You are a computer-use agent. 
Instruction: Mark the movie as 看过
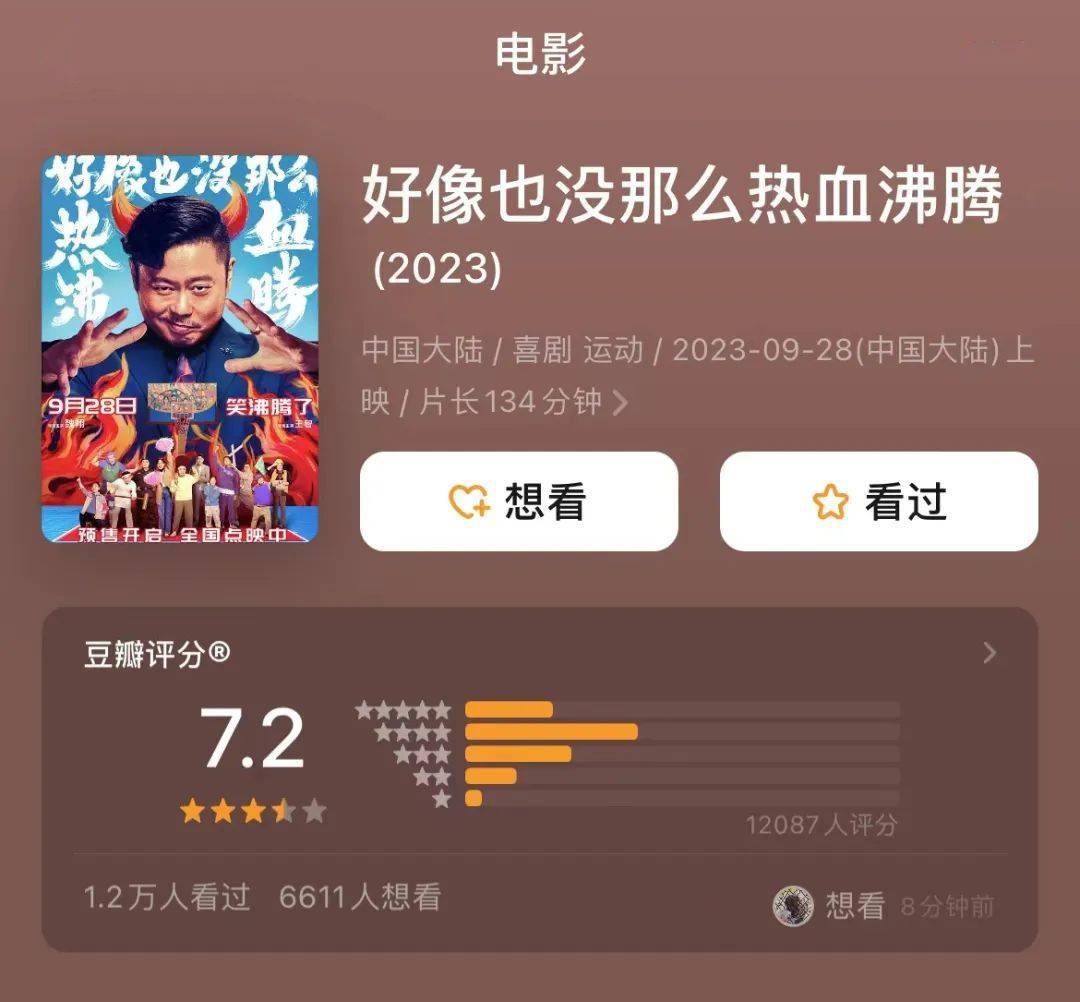[878, 501]
